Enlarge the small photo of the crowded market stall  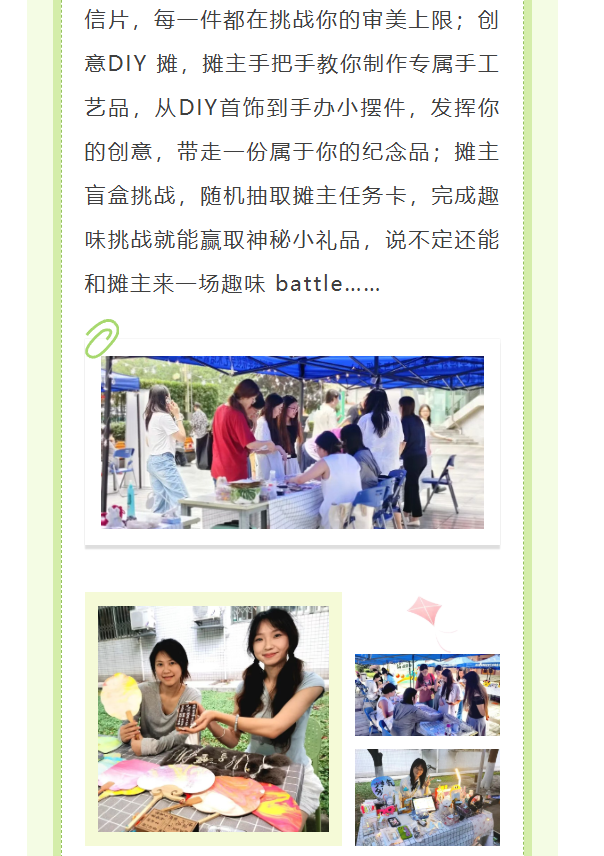[427, 695]
